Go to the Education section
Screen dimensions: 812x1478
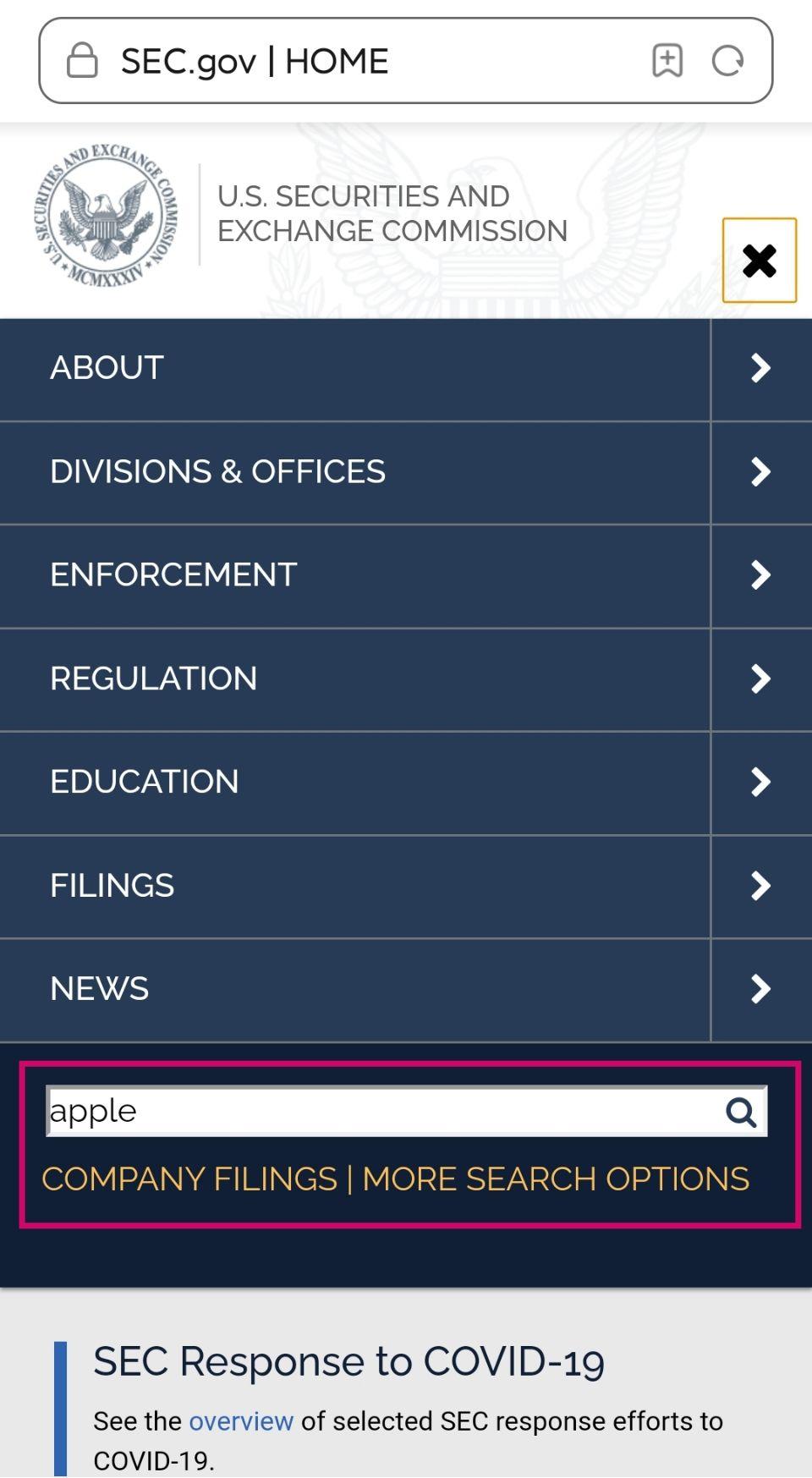[x=144, y=782]
